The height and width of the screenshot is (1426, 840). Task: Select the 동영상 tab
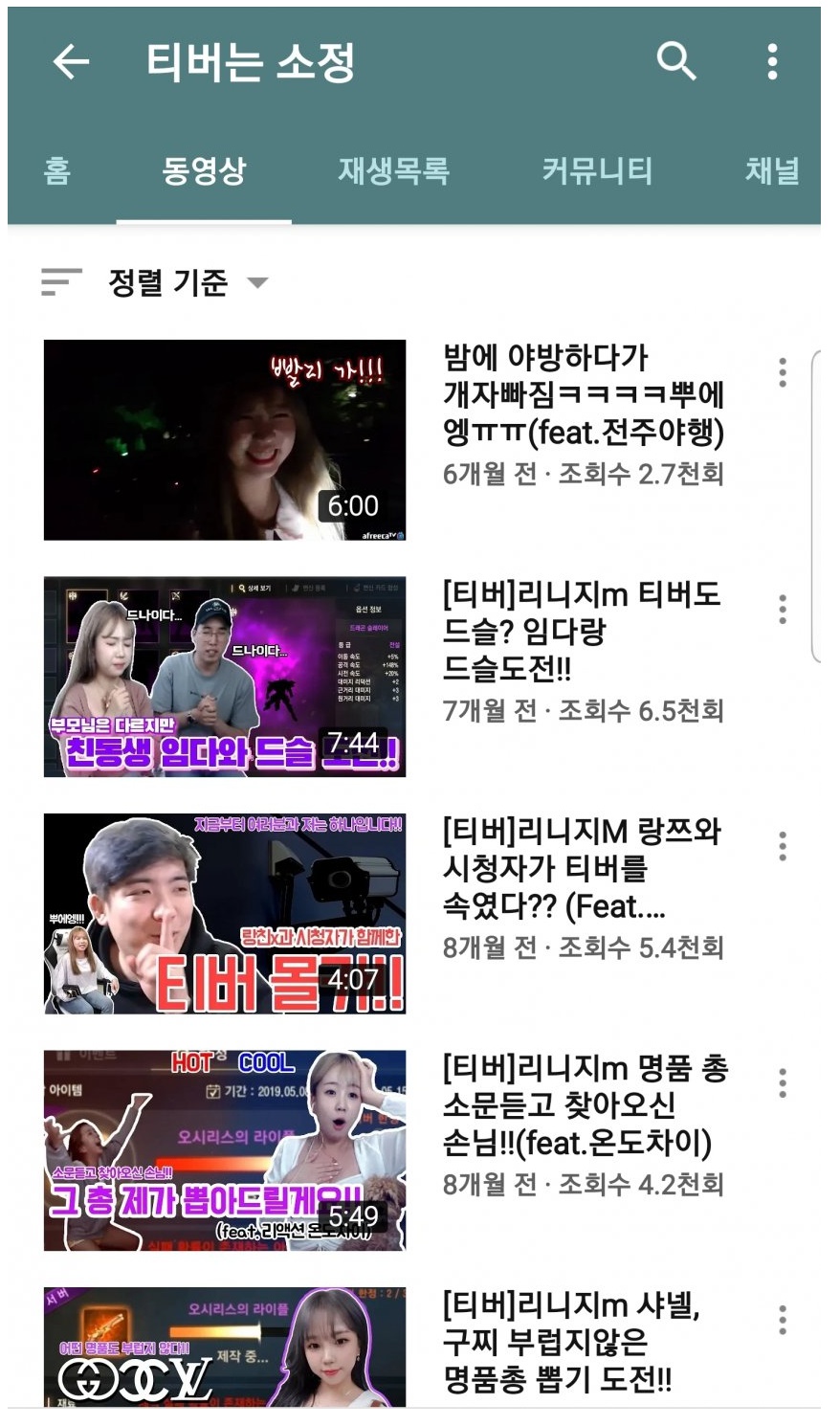click(204, 171)
